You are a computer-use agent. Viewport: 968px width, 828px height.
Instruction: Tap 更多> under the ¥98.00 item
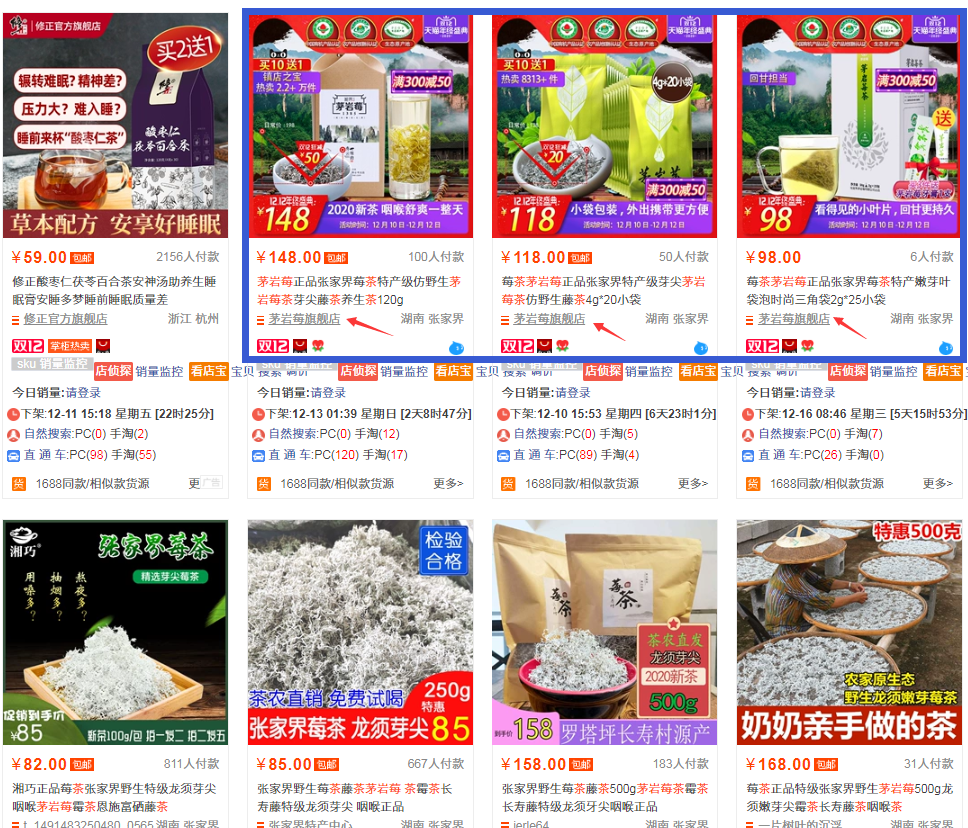coord(937,483)
